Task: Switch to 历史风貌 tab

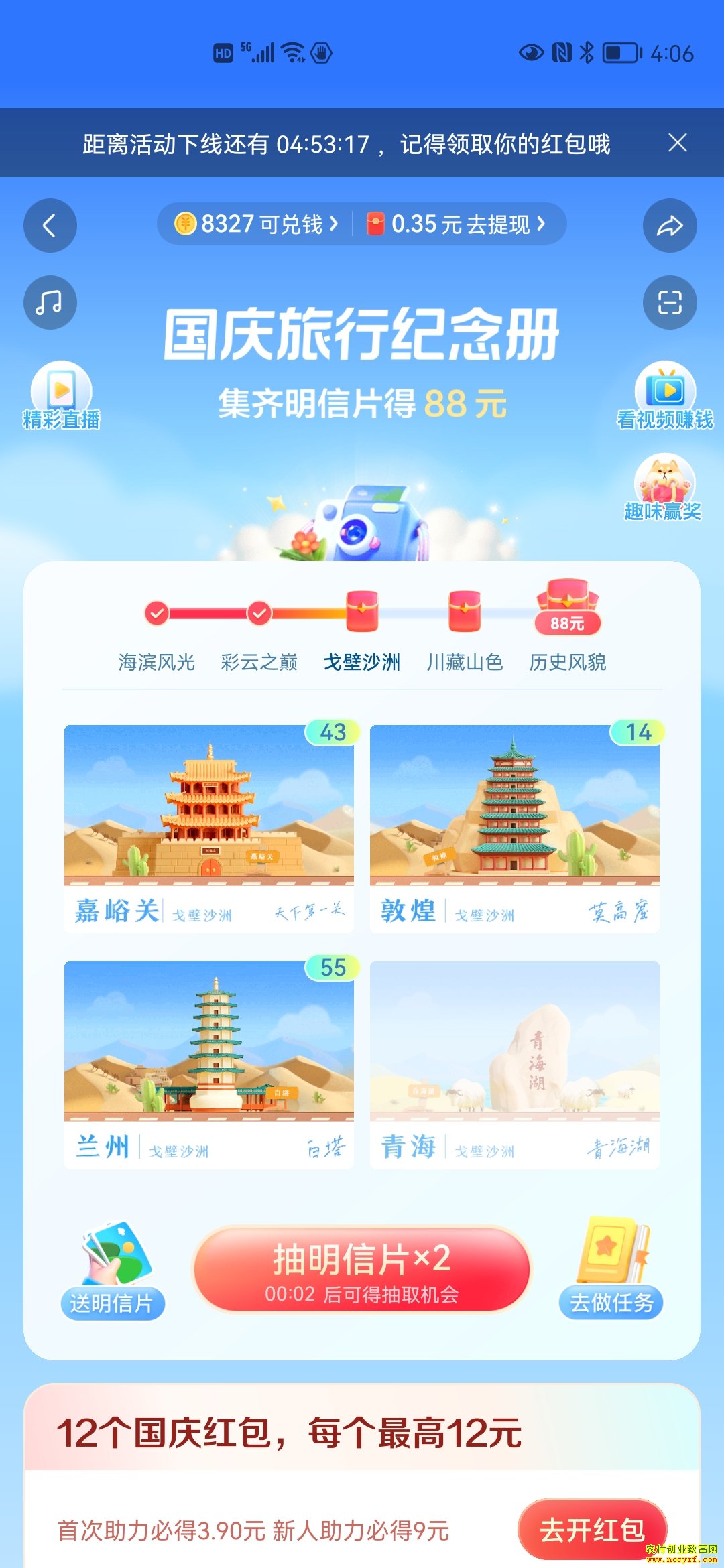Action: pyautogui.click(x=567, y=662)
